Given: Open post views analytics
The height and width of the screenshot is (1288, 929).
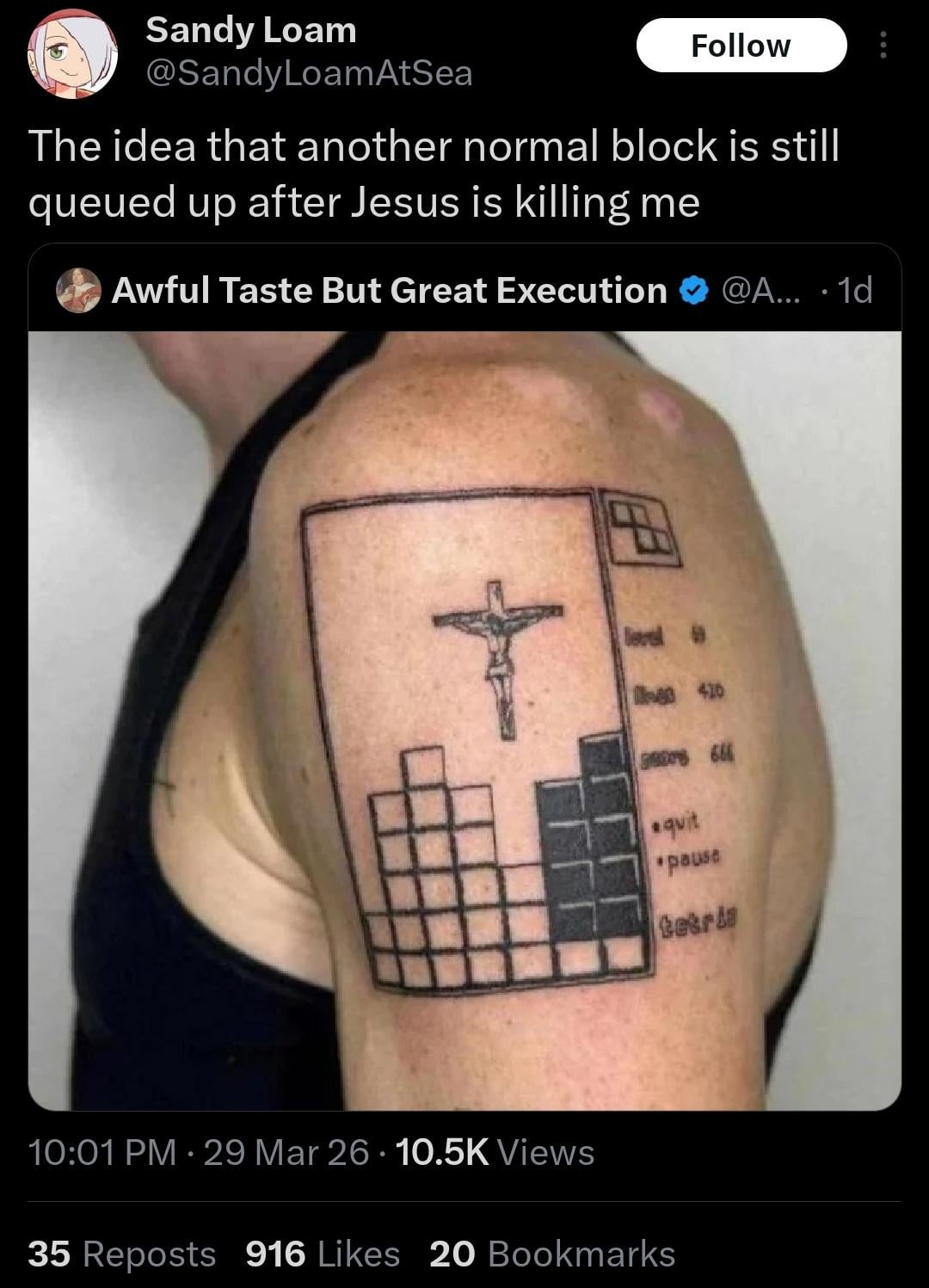Looking at the screenshot, I should 495,1152.
